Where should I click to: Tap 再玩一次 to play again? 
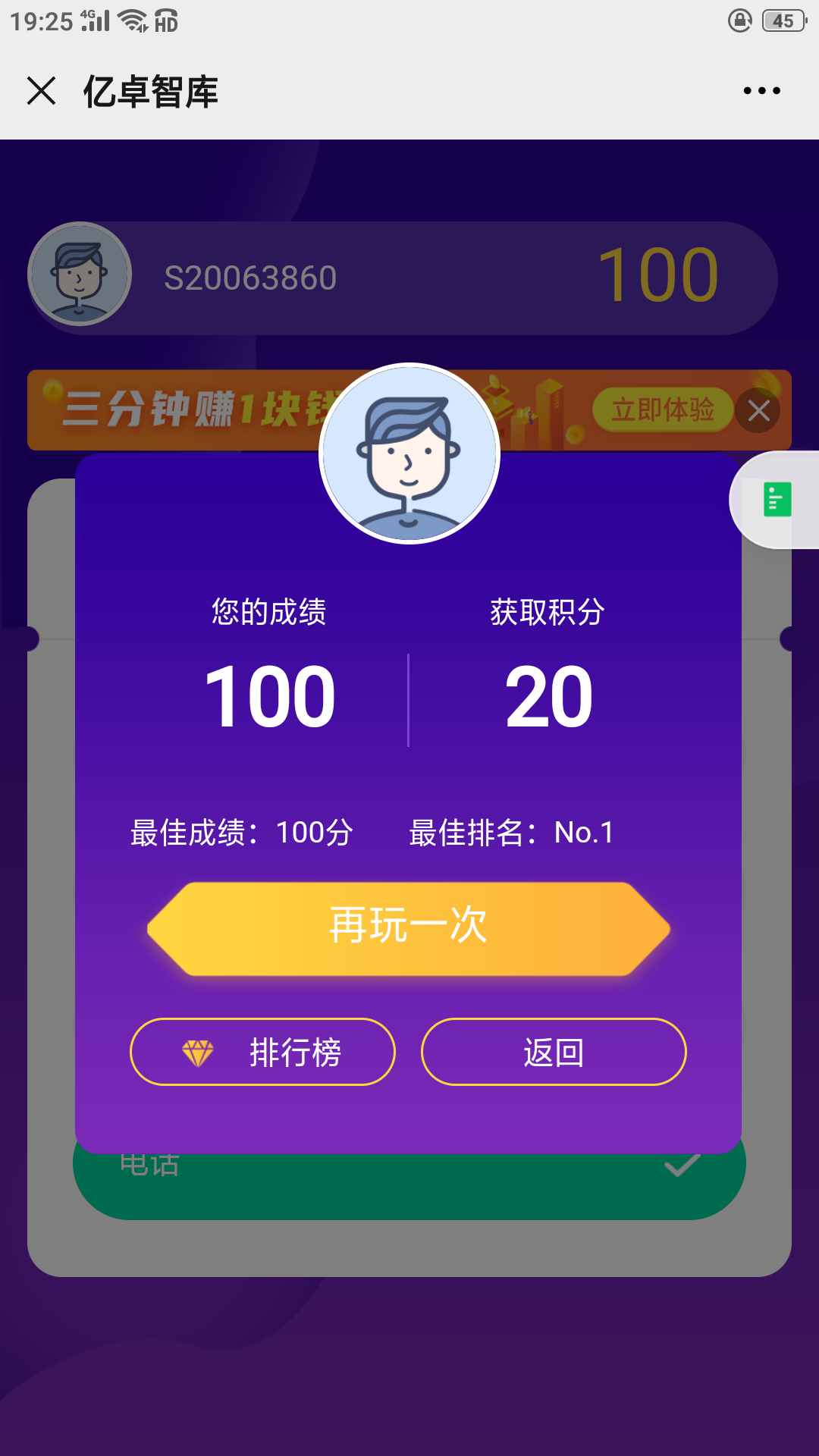click(409, 928)
